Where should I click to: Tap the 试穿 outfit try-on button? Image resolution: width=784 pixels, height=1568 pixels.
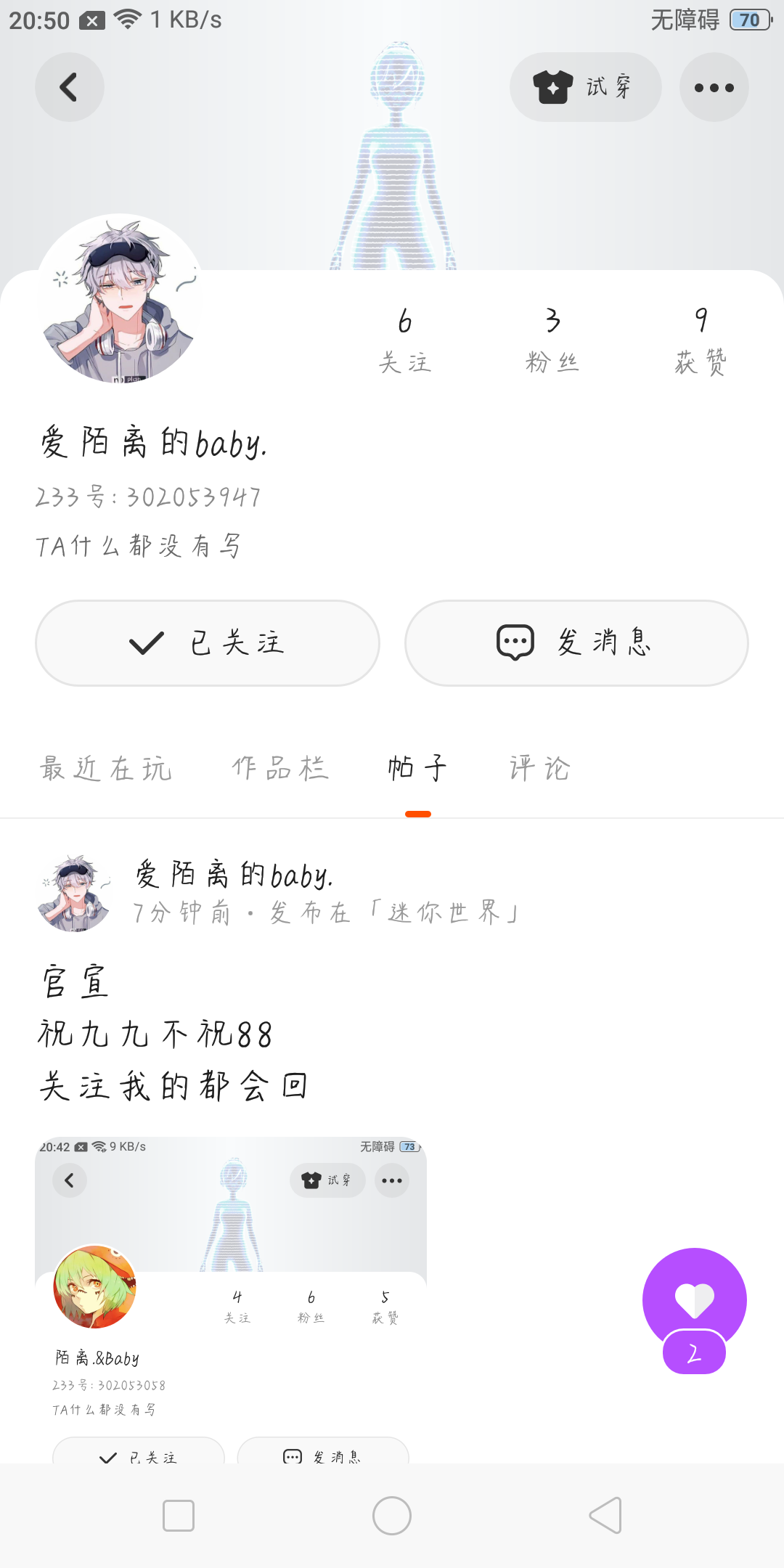[x=585, y=87]
